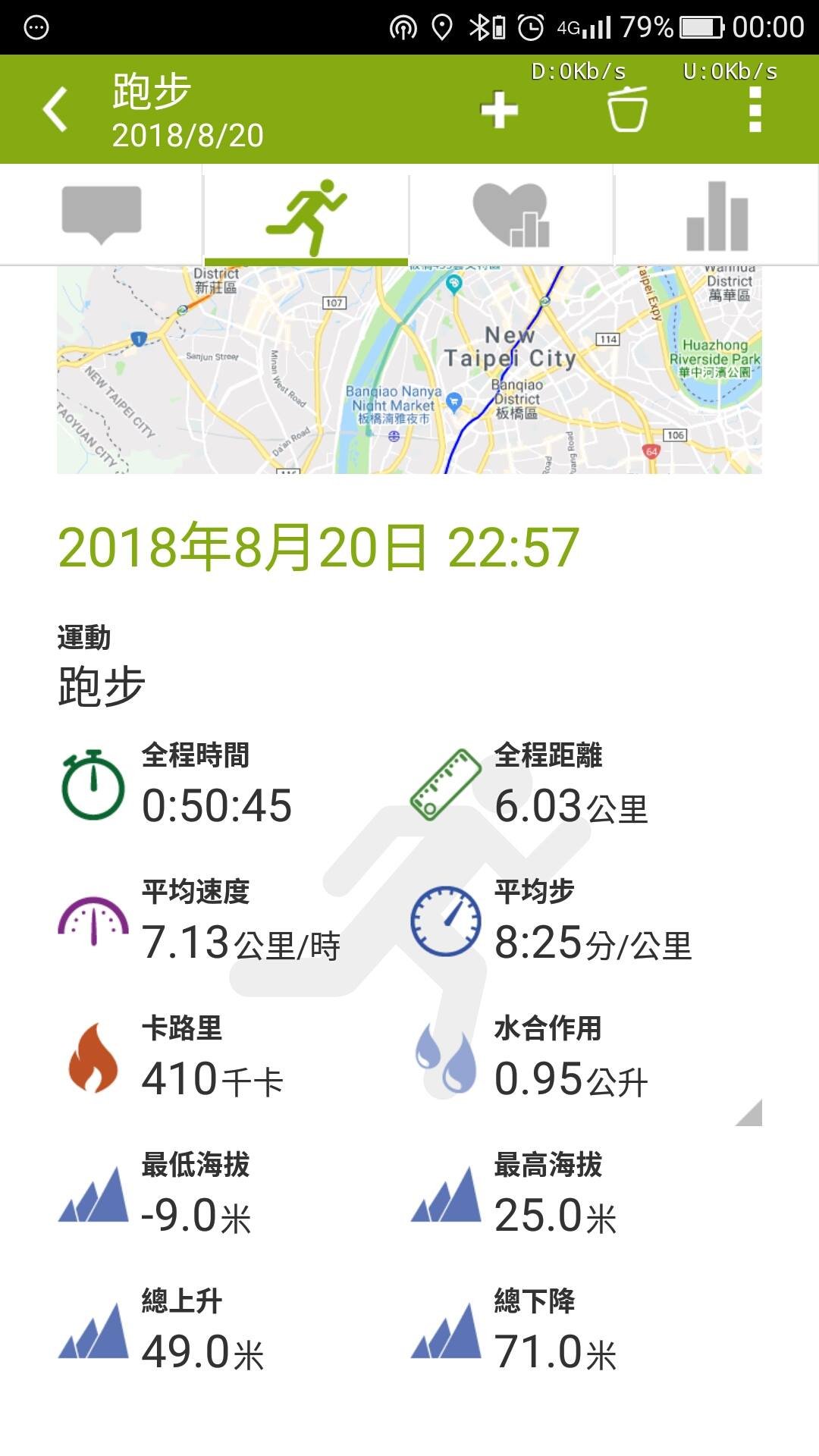Viewport: 819px width, 1456px height.
Task: Open the route map preview
Action: coord(409,370)
